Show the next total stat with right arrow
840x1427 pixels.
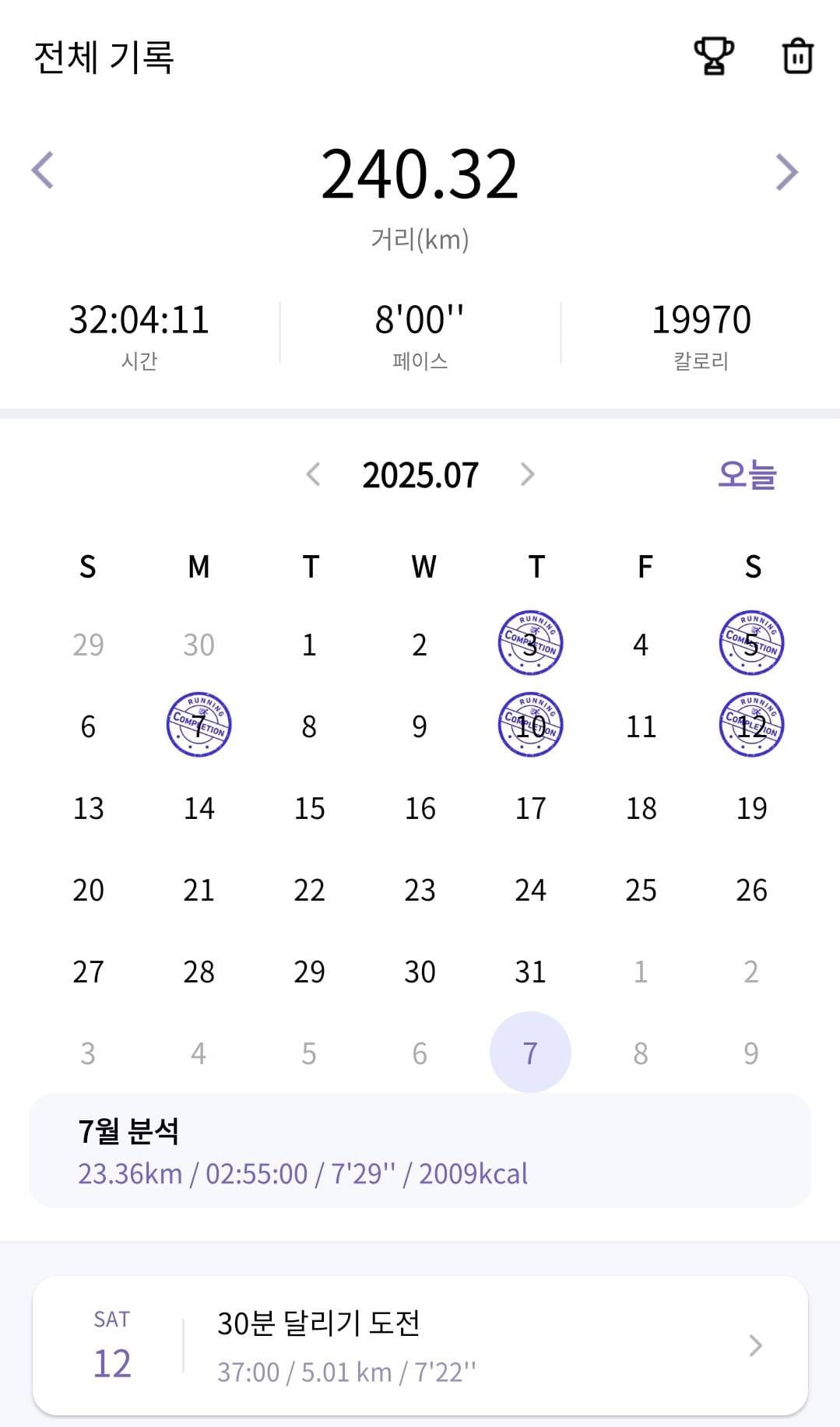coord(786,172)
